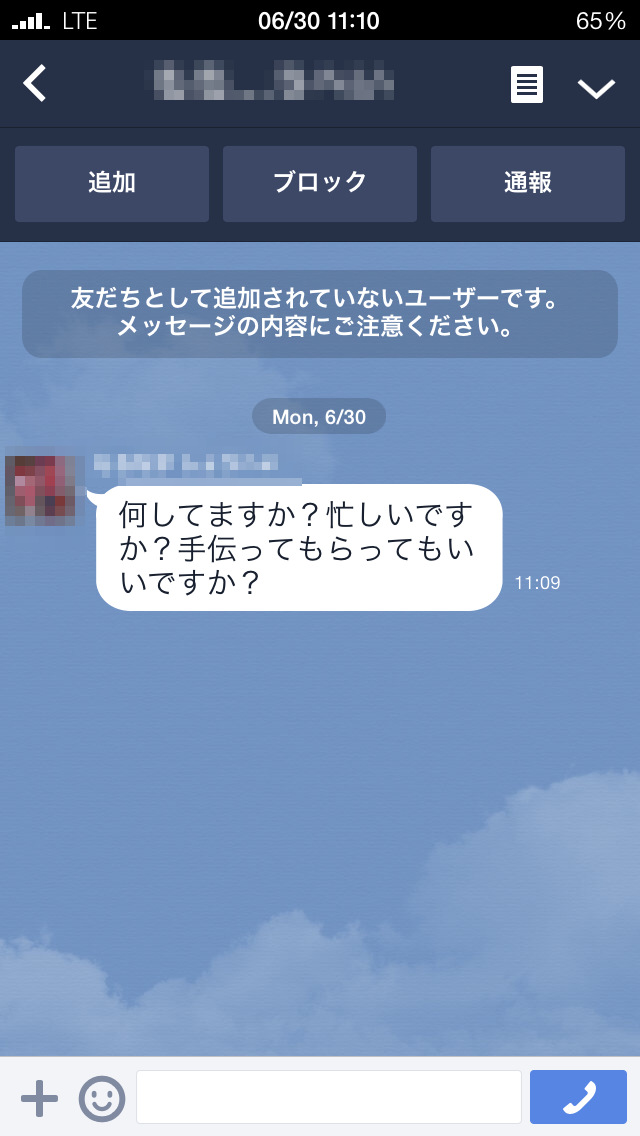
Task: Open the notes icon in header
Action: point(526,85)
